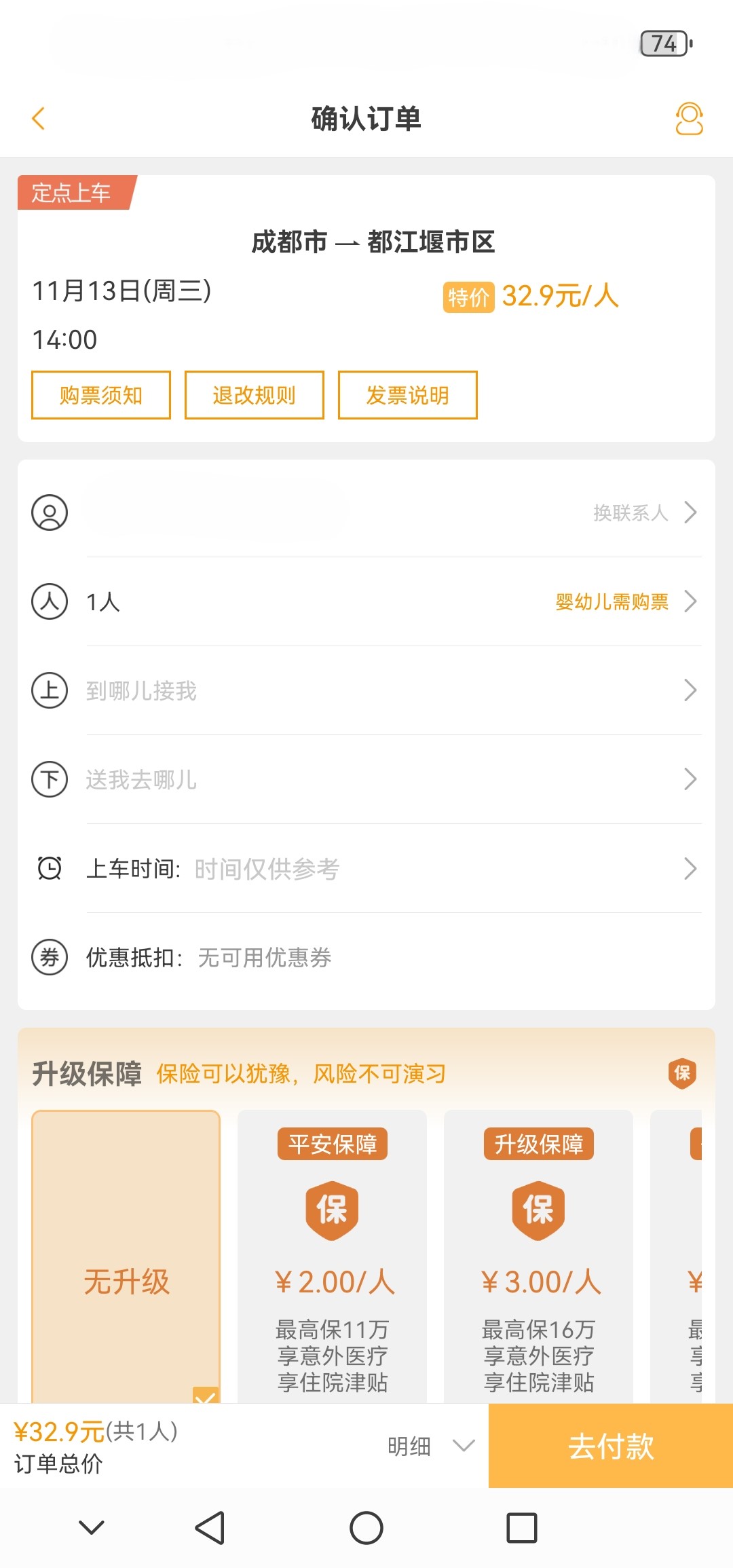View 购票须知 ticket purchase notes
Screen dimensions: 733x1568
[100, 394]
